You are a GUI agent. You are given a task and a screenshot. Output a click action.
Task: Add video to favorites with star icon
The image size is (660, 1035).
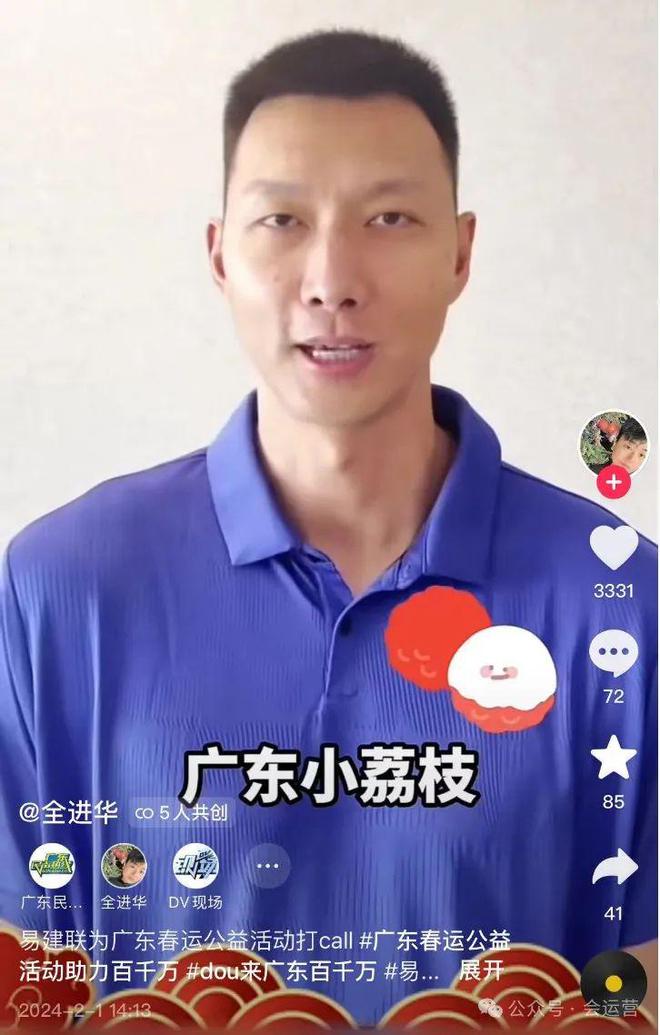(613, 758)
